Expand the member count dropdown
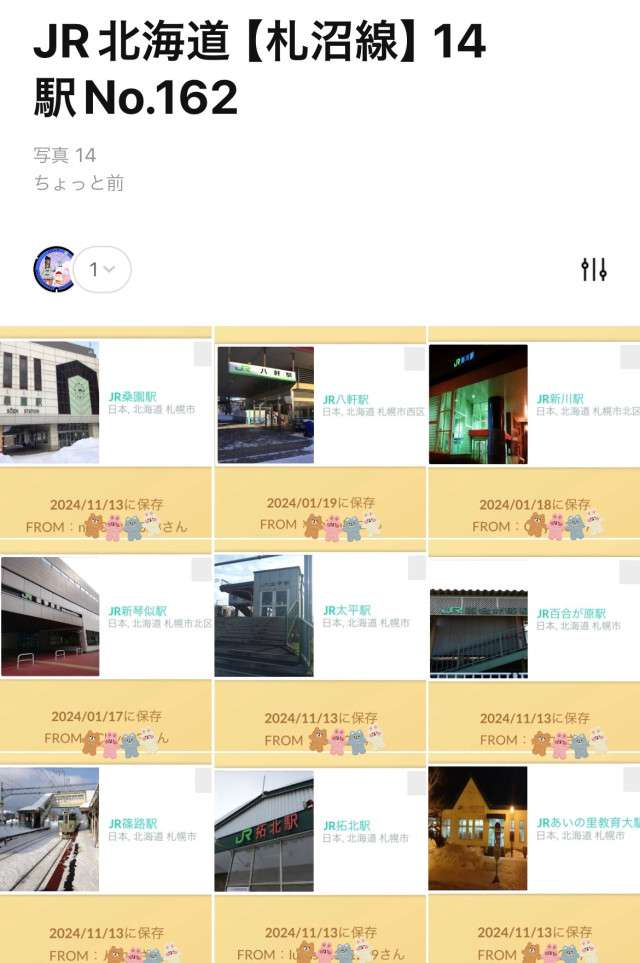The height and width of the screenshot is (963, 640). pos(102,269)
